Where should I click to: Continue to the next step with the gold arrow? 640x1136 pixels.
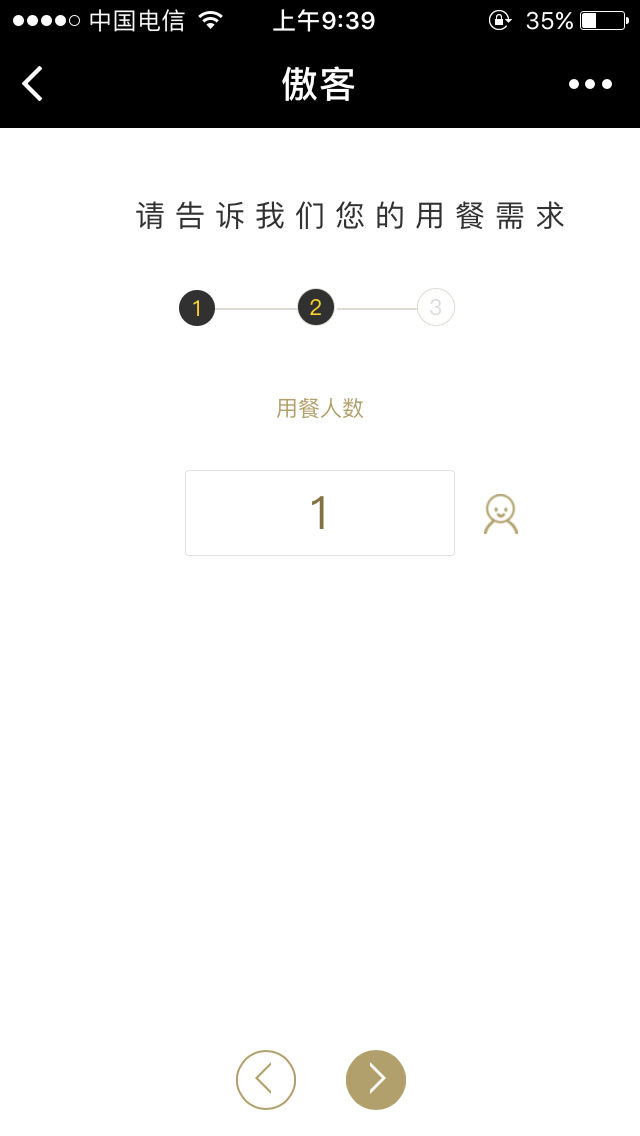(376, 1079)
